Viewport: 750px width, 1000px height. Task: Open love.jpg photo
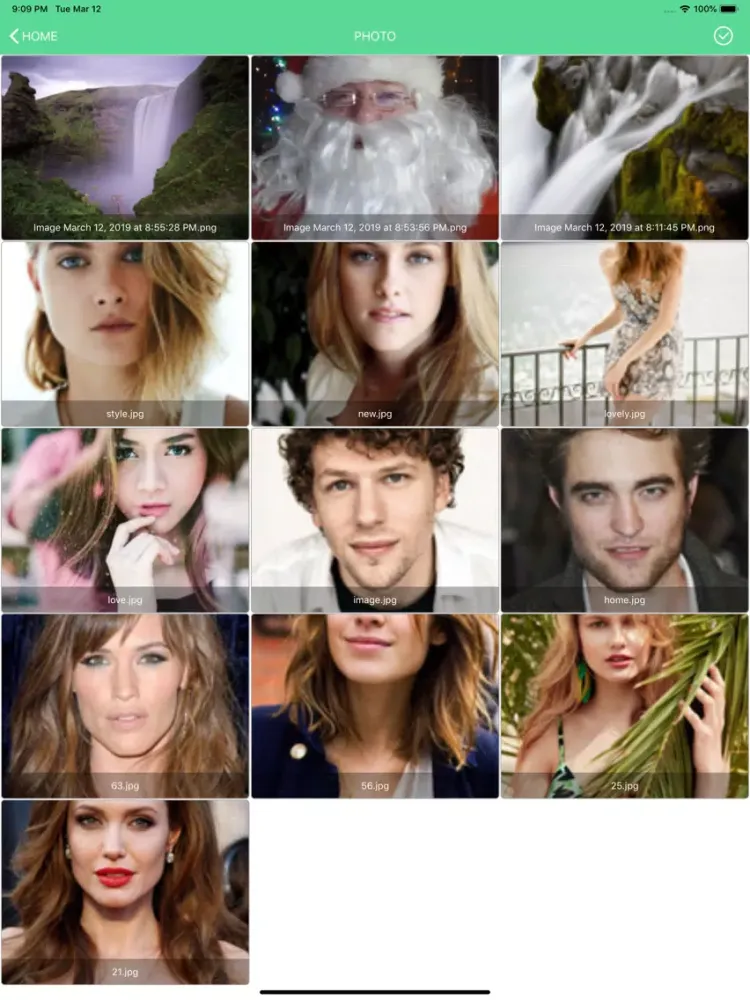click(x=125, y=519)
